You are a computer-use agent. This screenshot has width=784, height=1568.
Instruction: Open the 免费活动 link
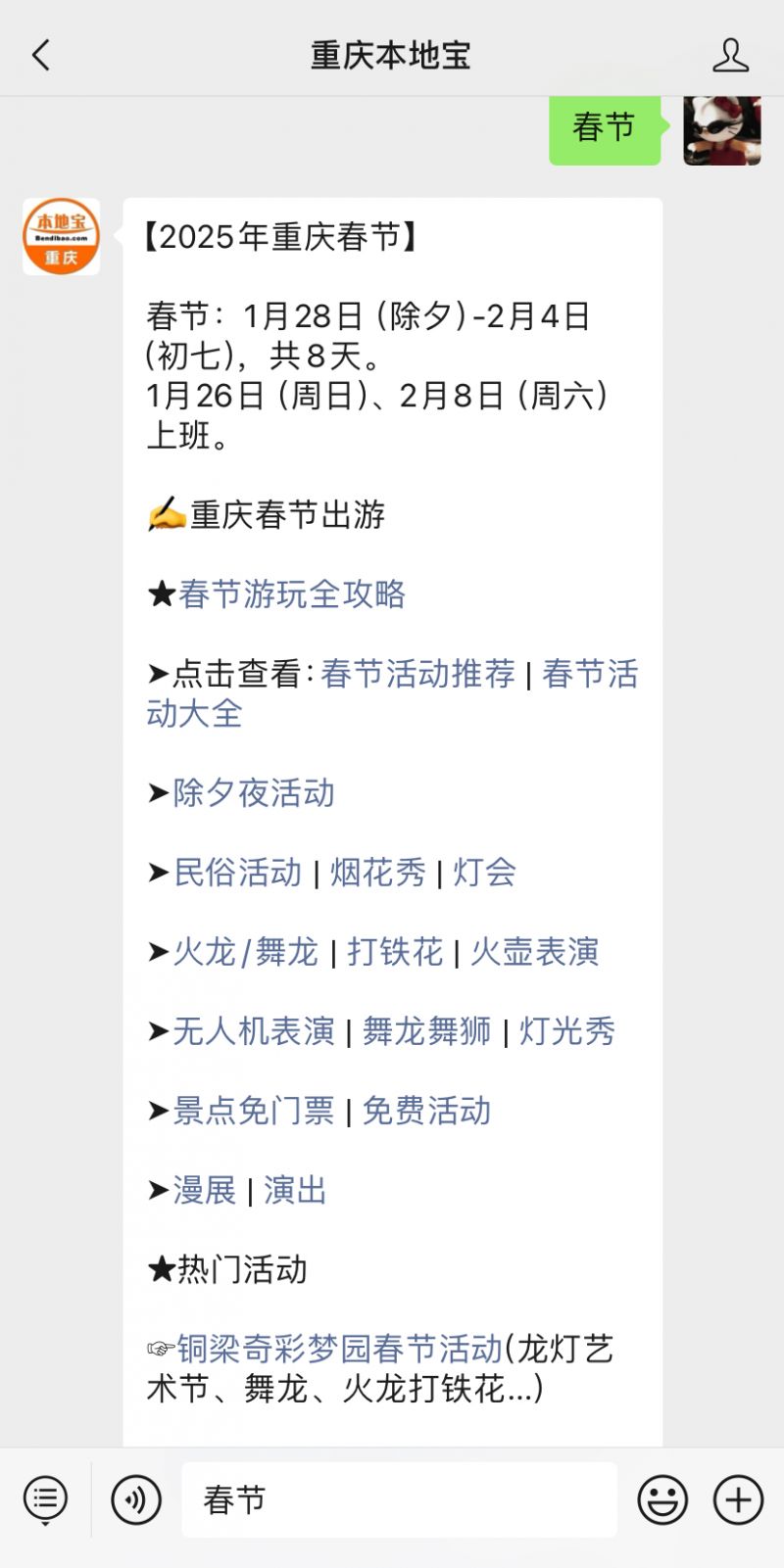coord(427,1110)
